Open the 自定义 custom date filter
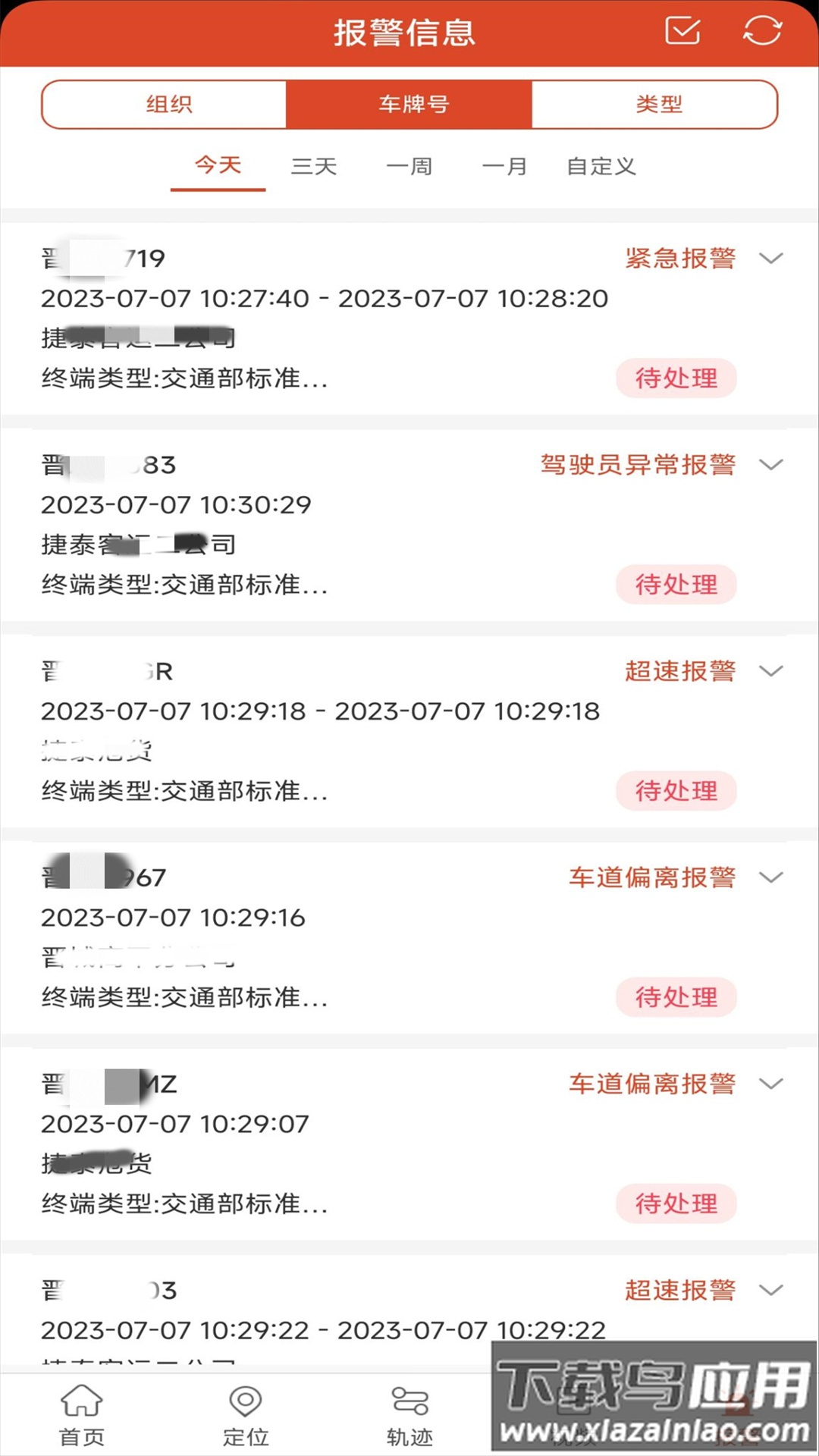Viewport: 819px width, 1456px height. click(600, 165)
